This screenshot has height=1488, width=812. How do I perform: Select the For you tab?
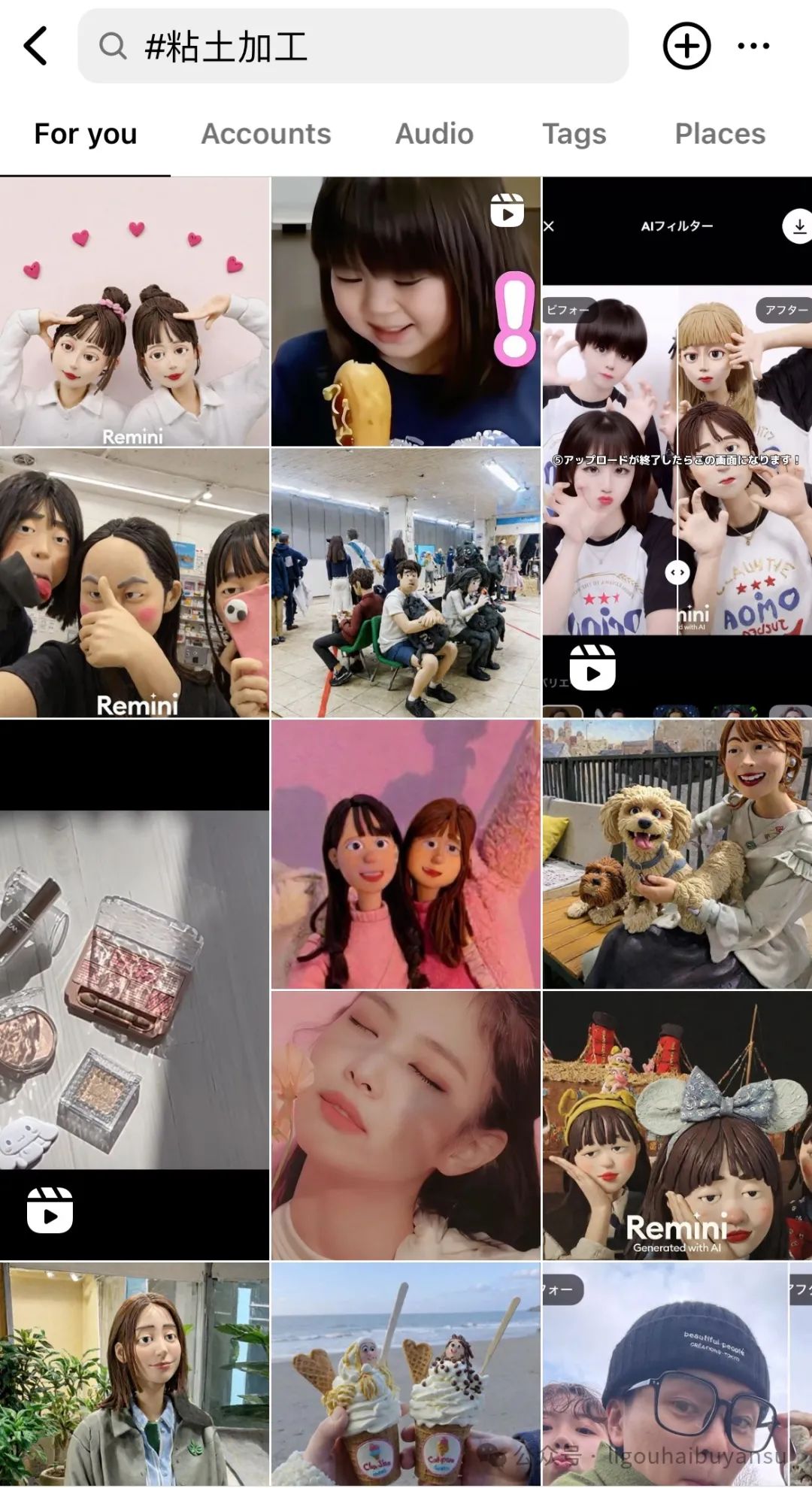pos(86,134)
